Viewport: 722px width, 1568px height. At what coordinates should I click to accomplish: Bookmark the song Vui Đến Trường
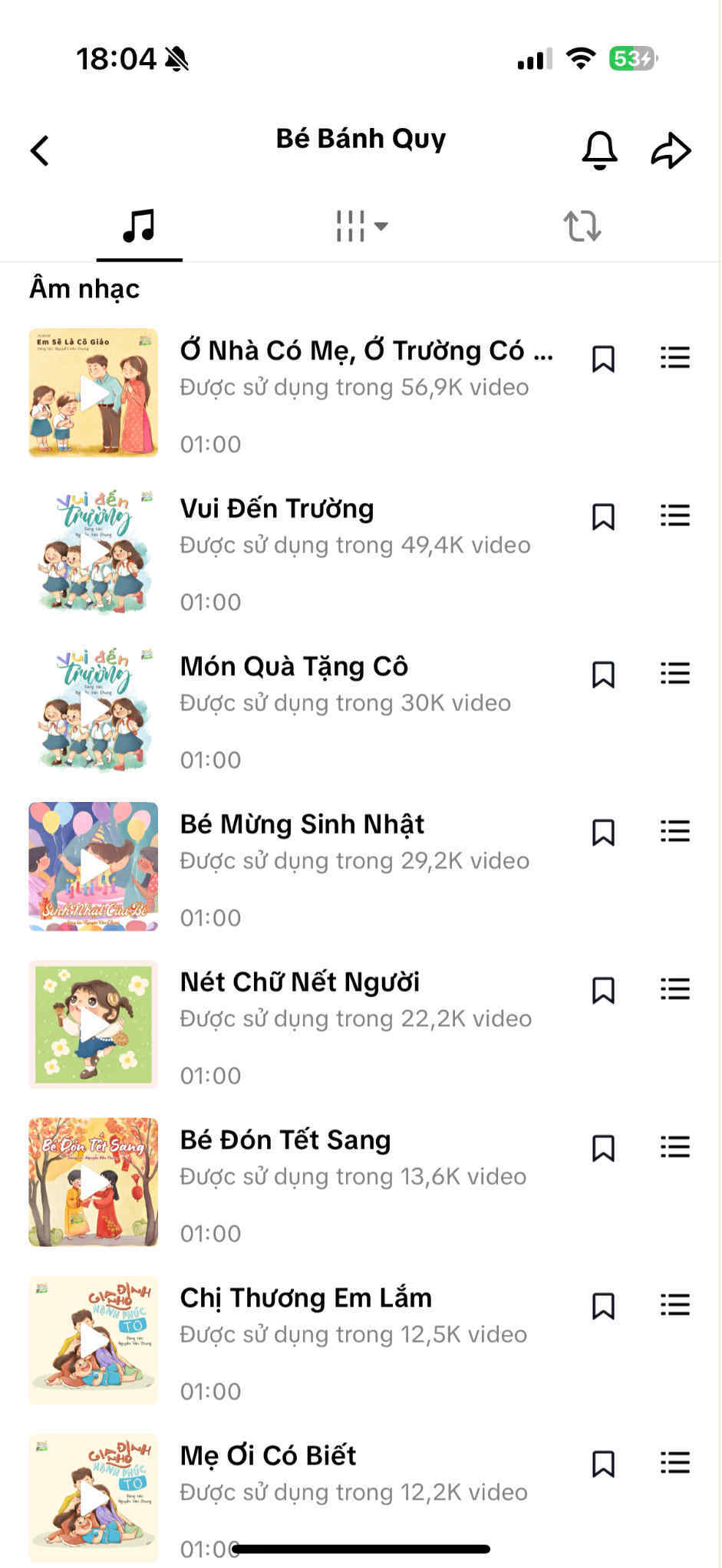[603, 516]
